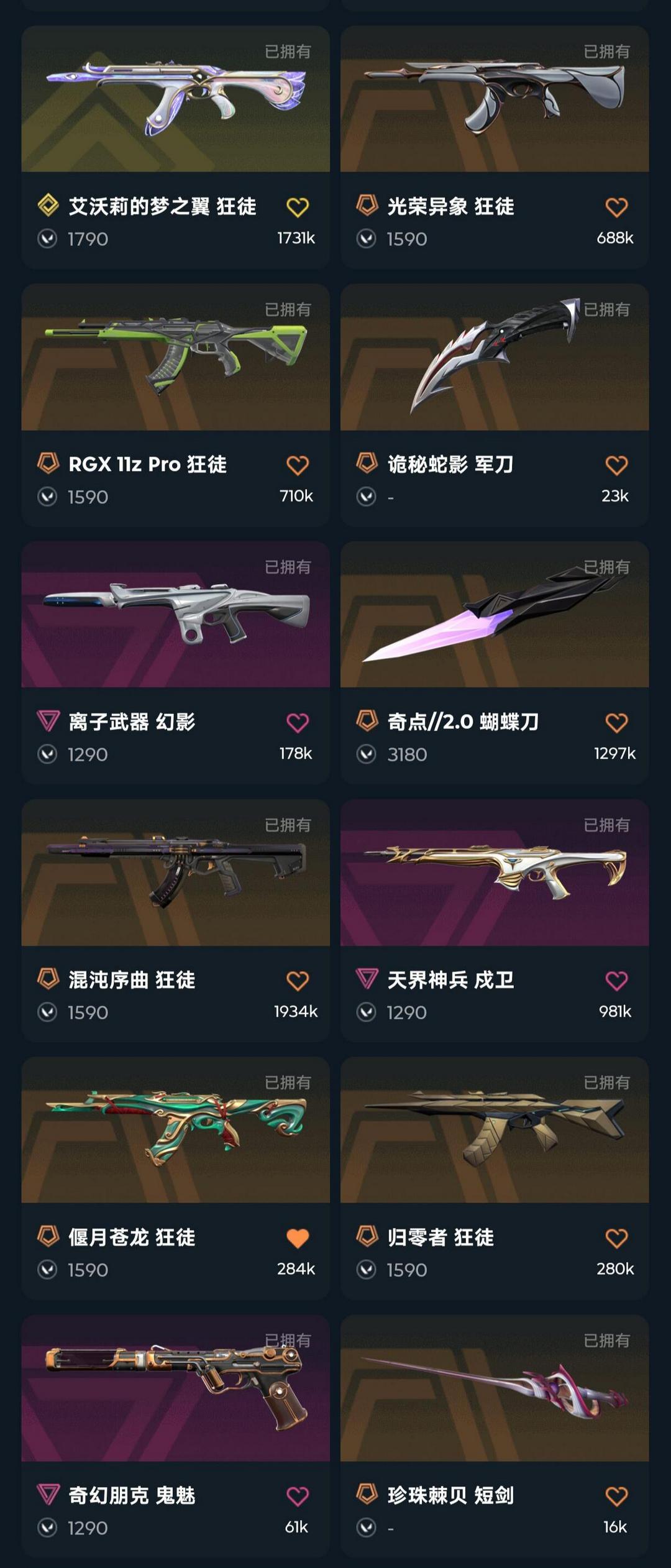Click the rarity badge next to 奇点//2.0 蝴蝶刀
The height and width of the screenshot is (1568, 671).
coord(367,722)
